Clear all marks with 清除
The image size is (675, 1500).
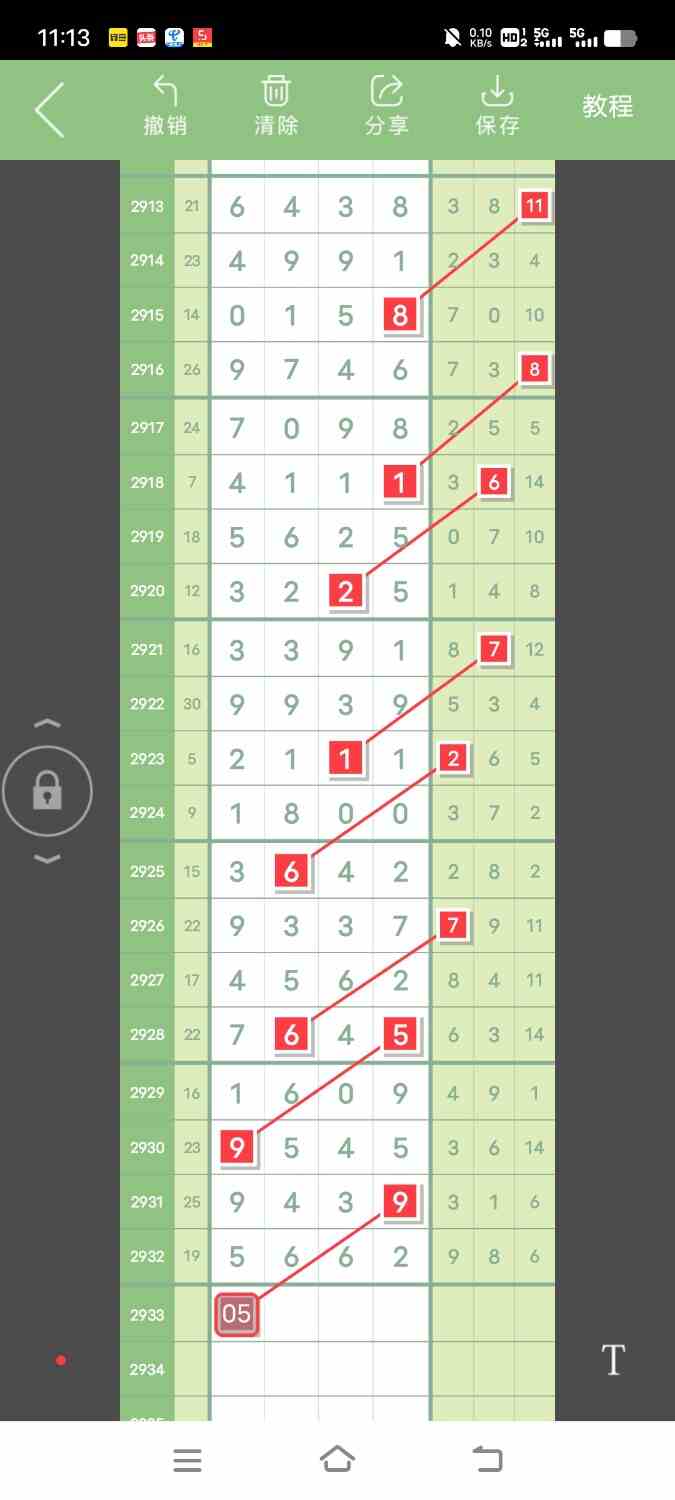pos(276,107)
